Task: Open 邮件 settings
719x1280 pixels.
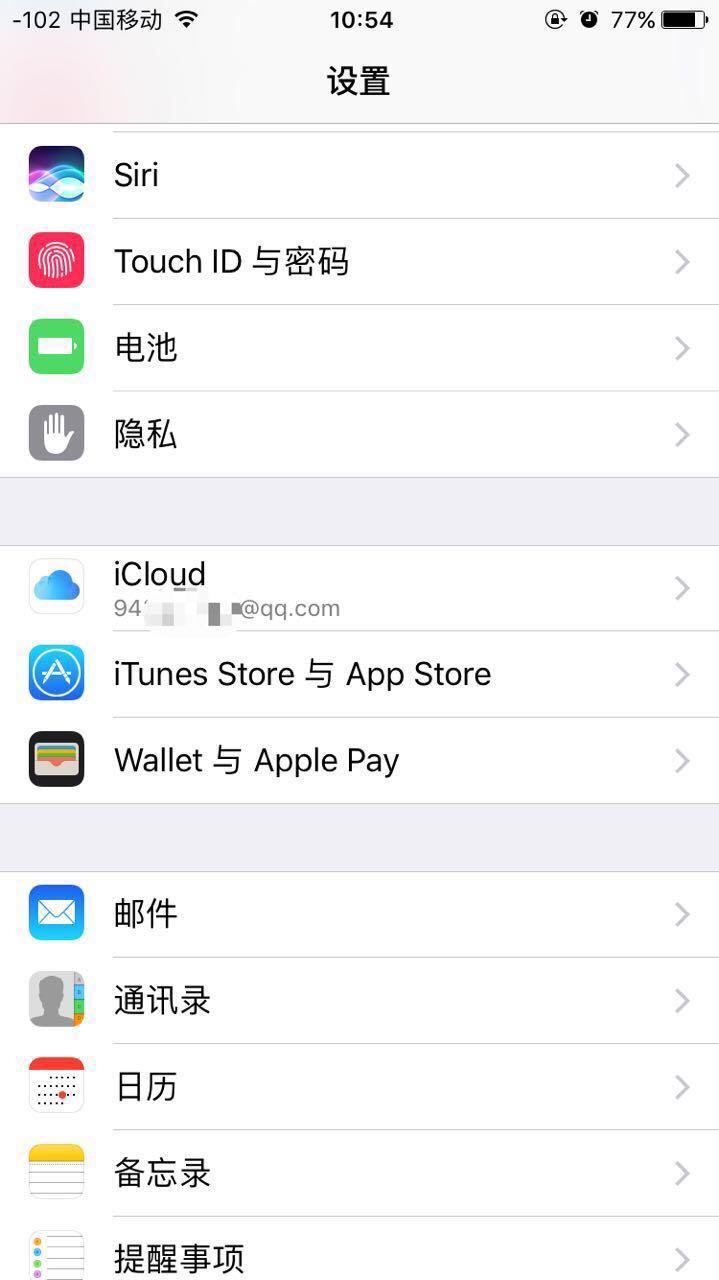Action: 359,914
